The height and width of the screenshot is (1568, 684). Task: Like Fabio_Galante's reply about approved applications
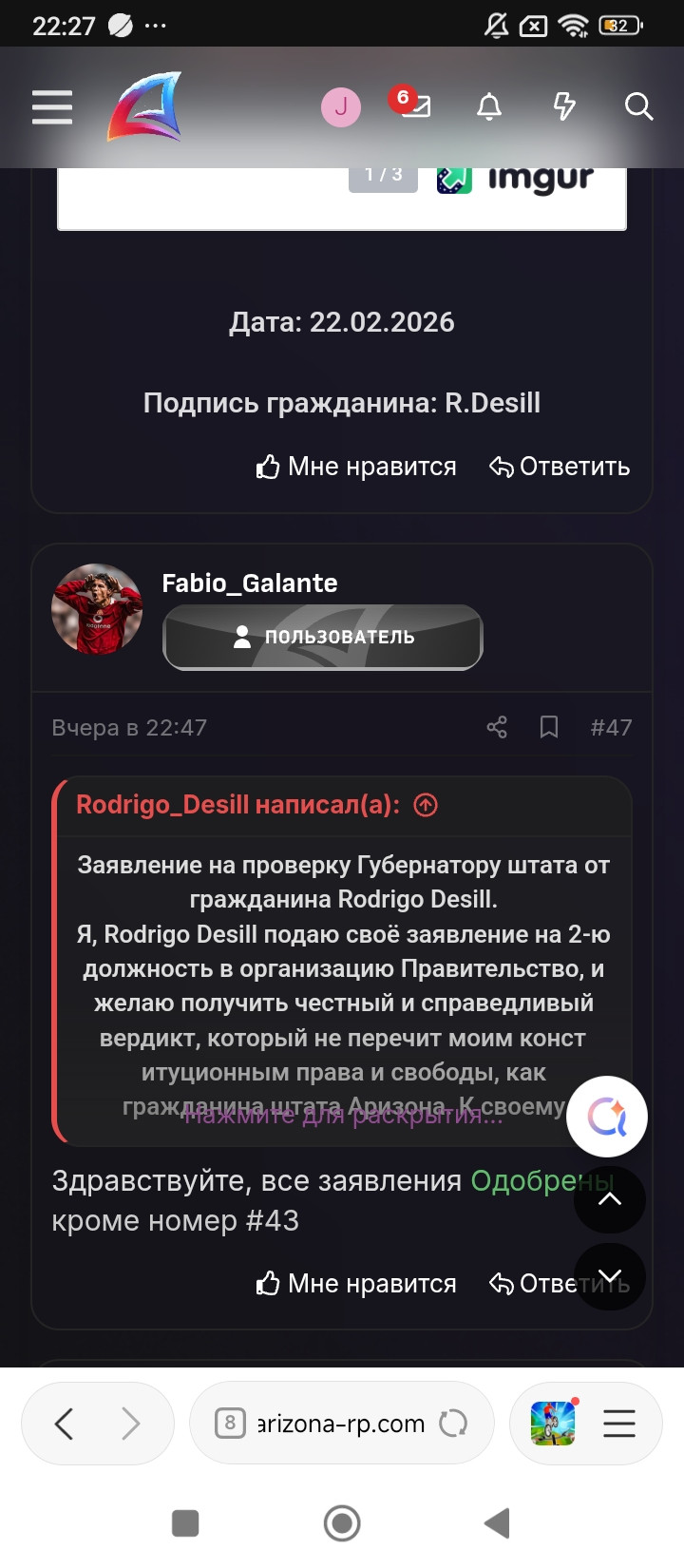[x=356, y=1284]
